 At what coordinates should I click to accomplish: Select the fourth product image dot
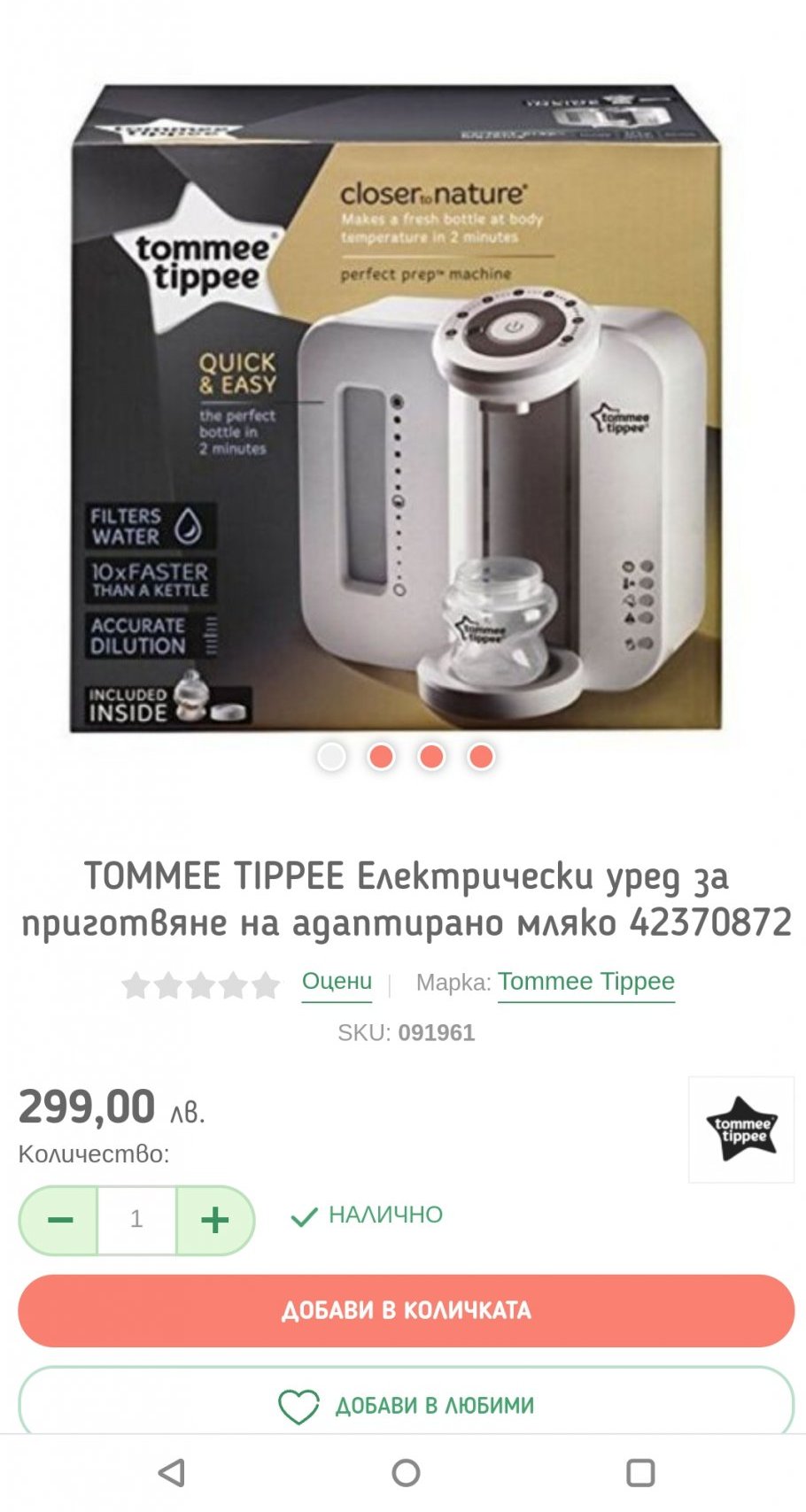[x=481, y=757]
